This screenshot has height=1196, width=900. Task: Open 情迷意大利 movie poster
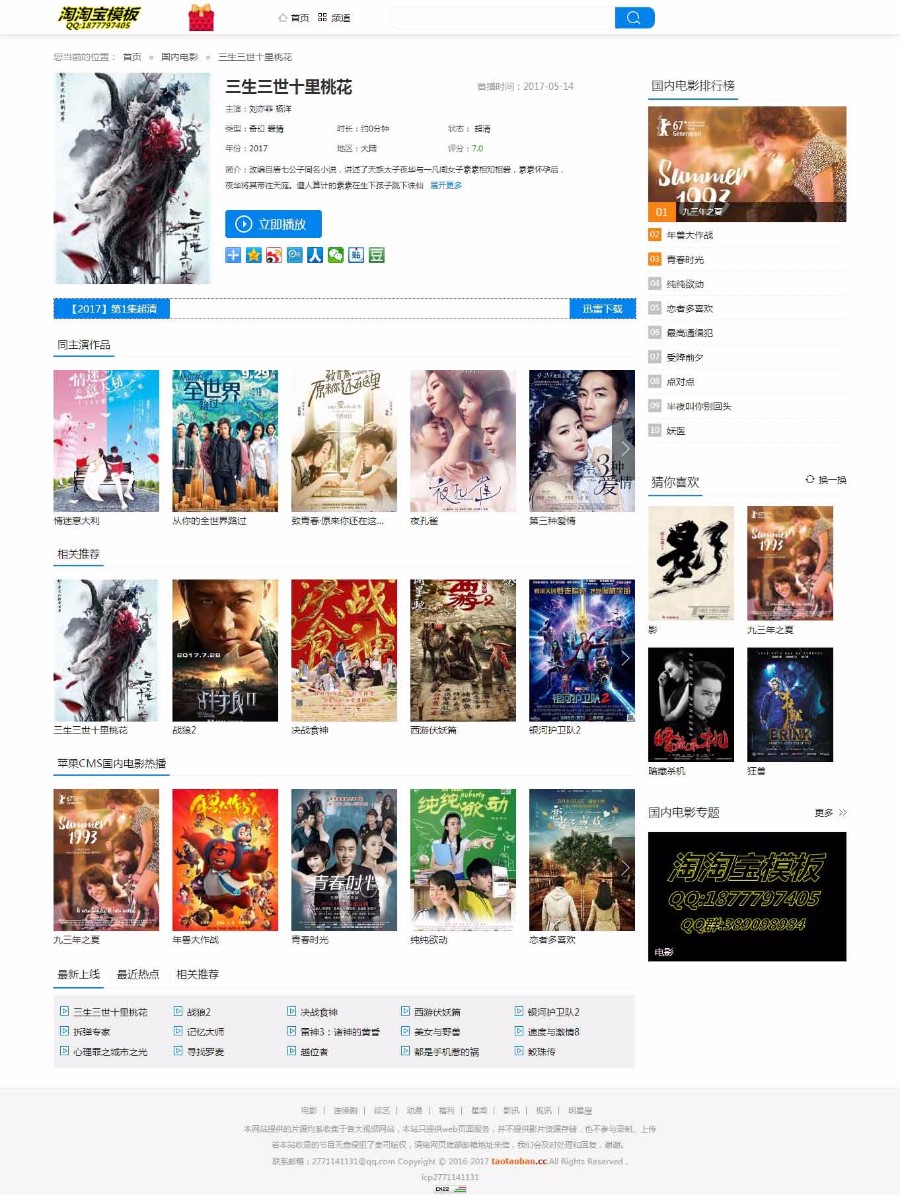tap(106, 441)
